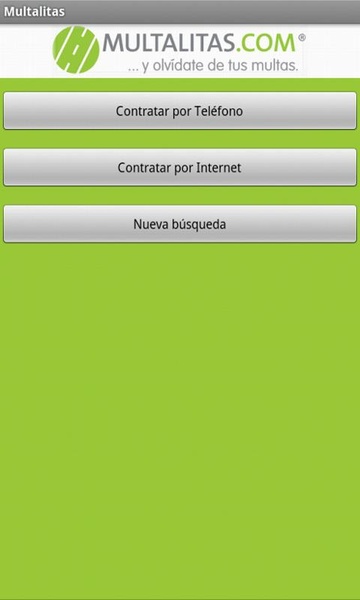Screen dimensions: 360x600
Task: Start a Nueva búsqueda
Action: click(180, 224)
